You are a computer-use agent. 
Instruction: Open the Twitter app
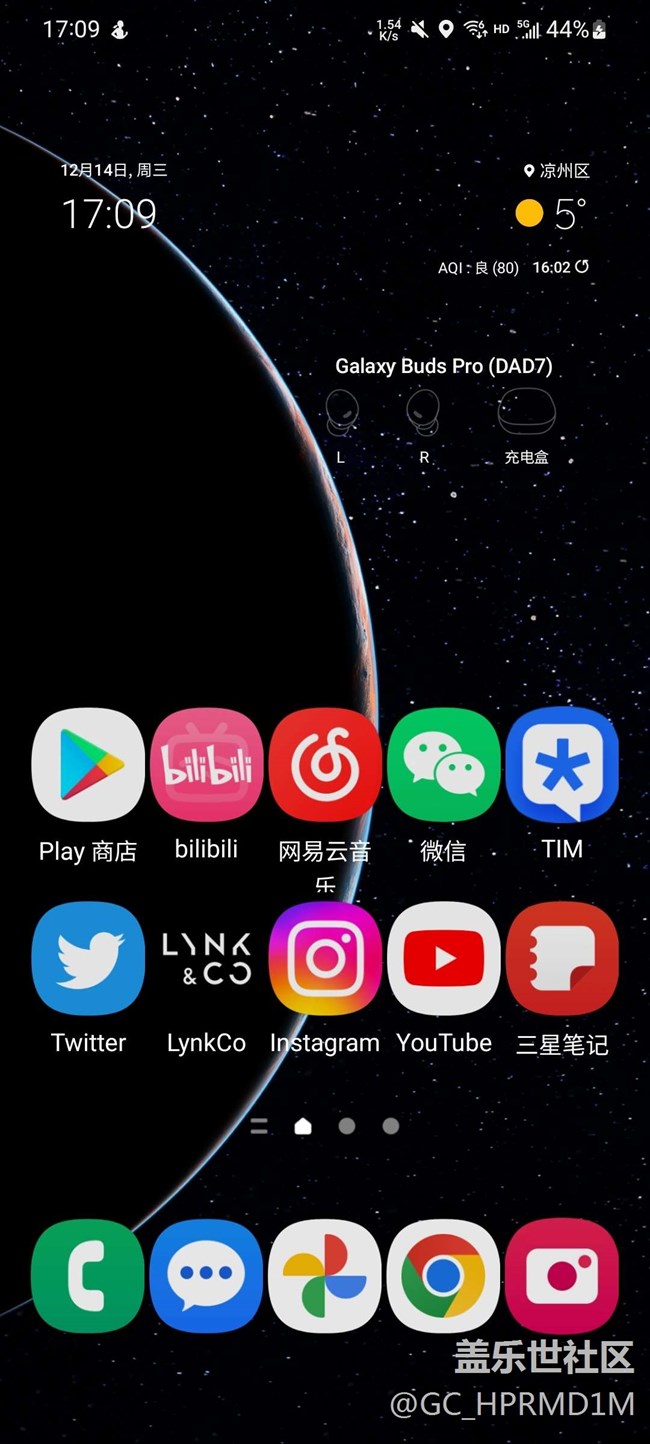(x=88, y=959)
